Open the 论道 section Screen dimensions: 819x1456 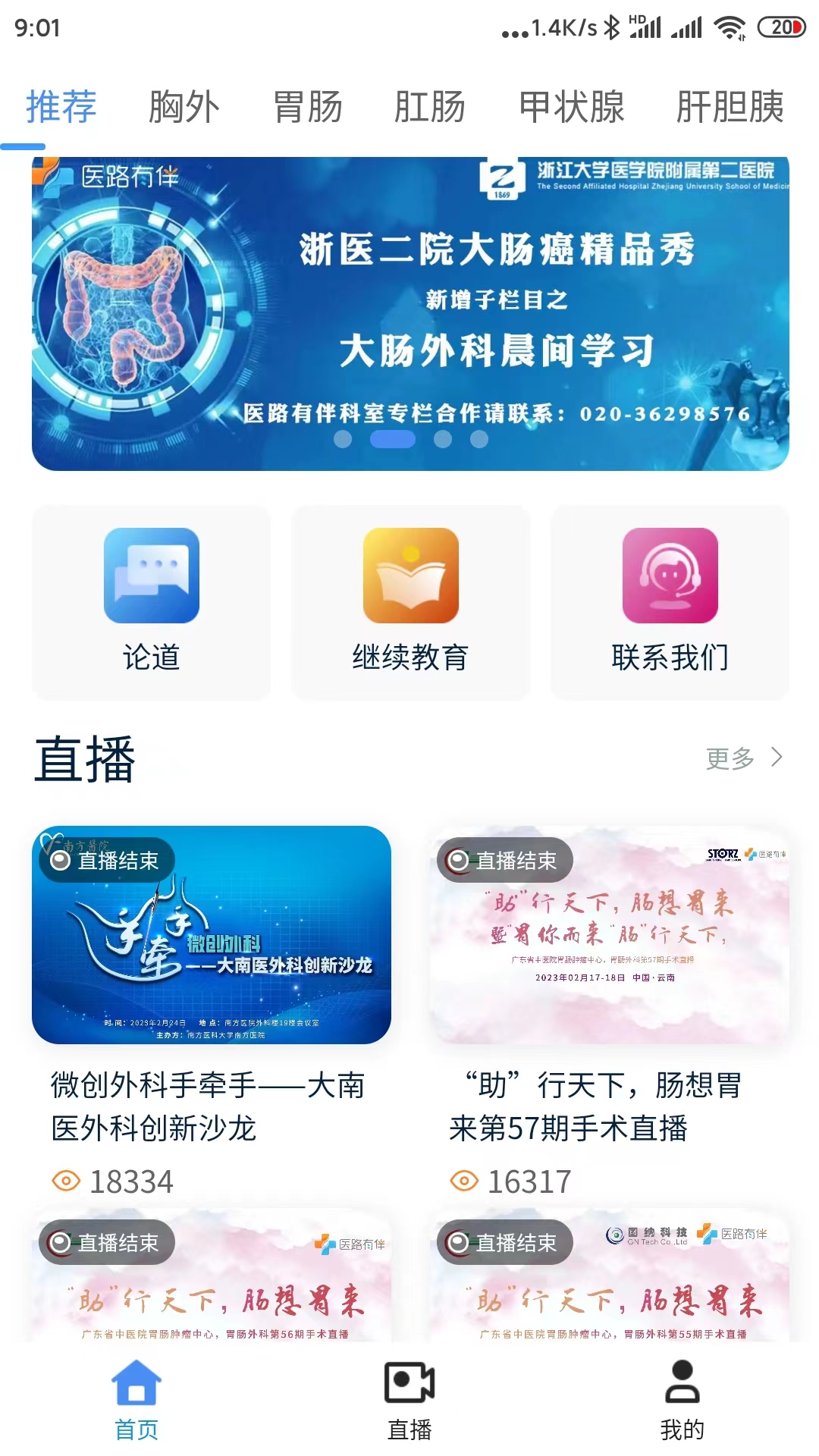click(151, 602)
